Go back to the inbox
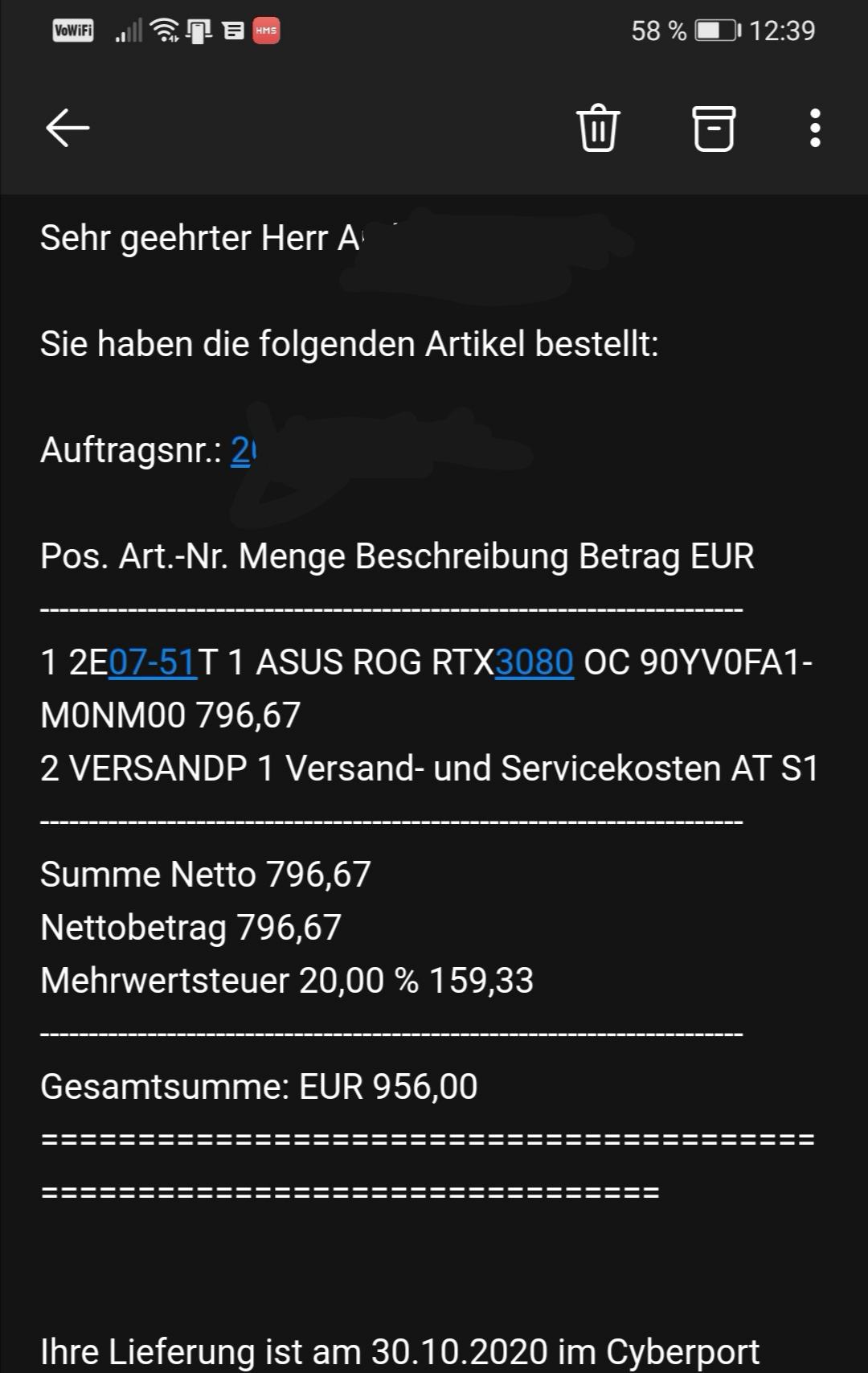 pos(68,129)
